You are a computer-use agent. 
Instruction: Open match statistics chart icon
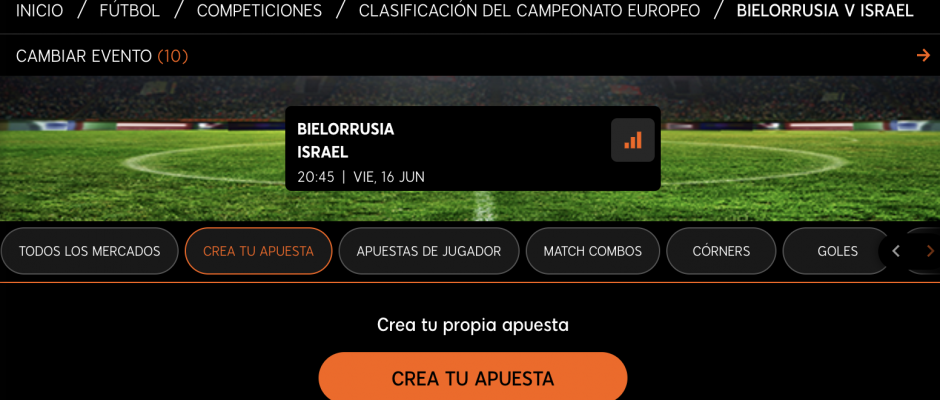click(632, 140)
